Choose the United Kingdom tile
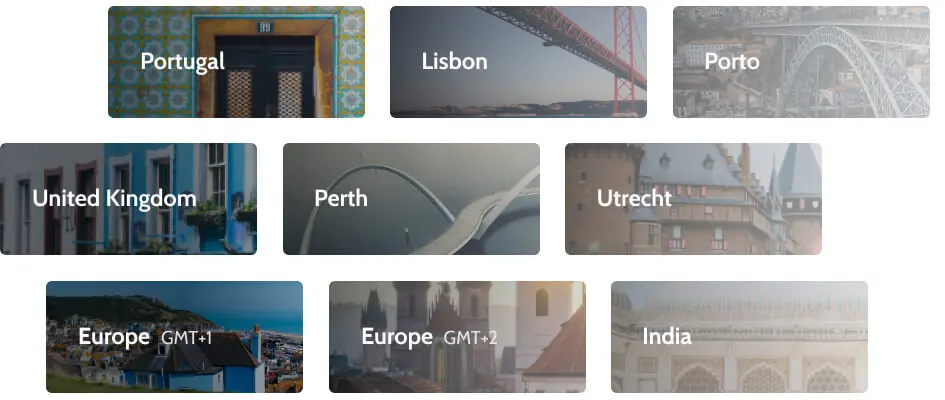 pos(128,199)
